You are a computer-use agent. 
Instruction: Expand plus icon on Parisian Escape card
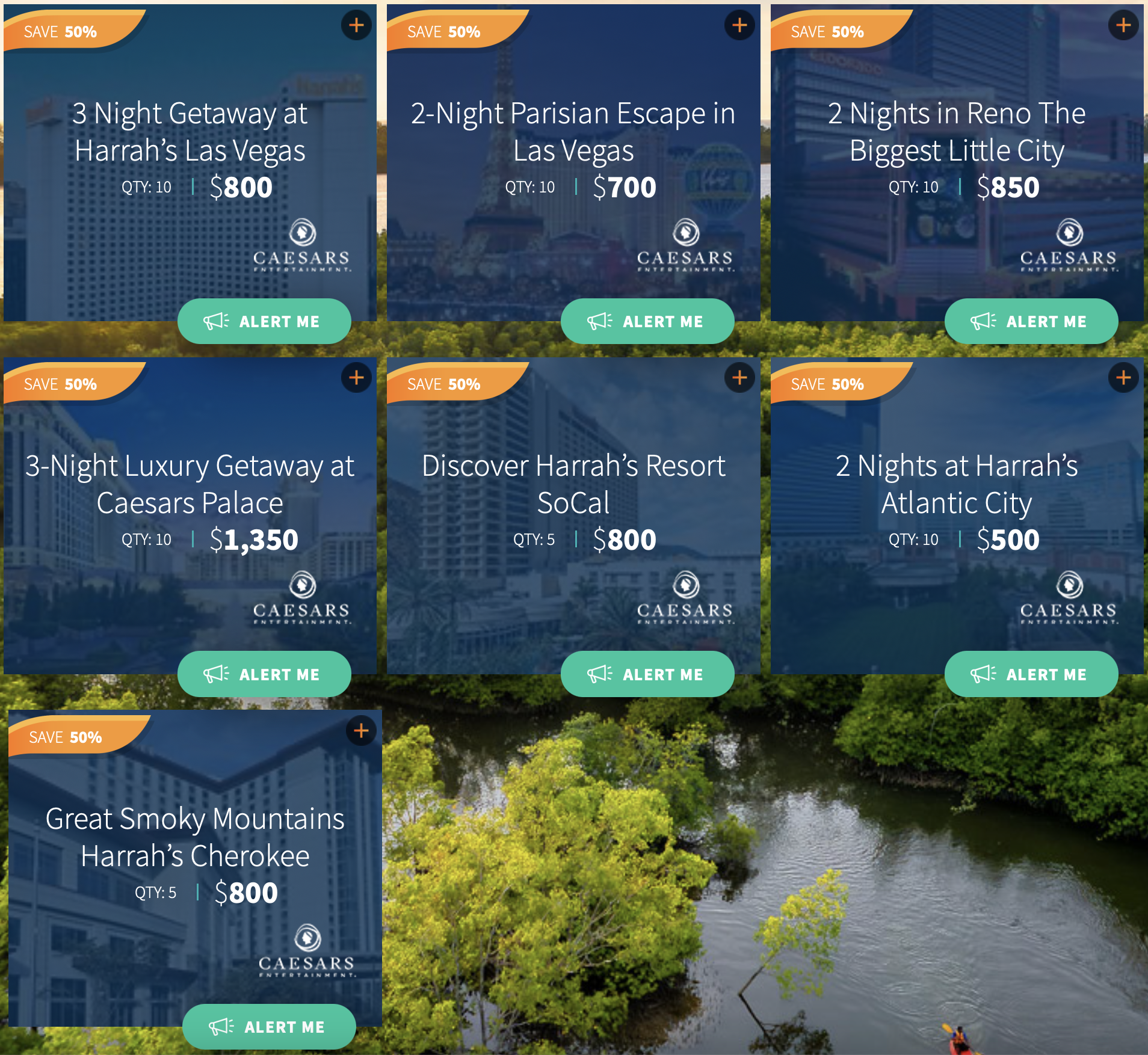click(739, 25)
